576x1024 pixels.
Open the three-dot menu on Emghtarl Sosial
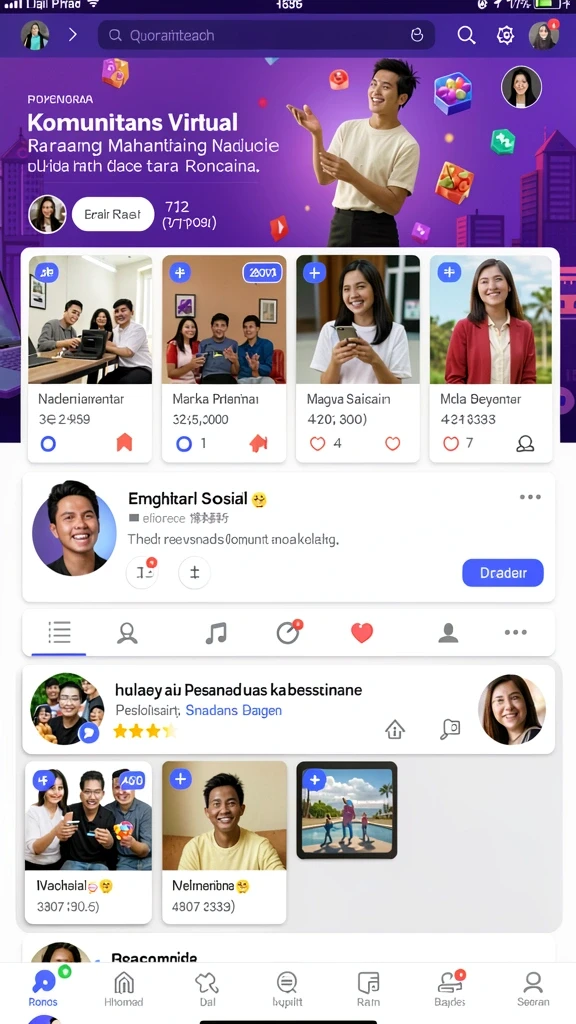pos(530,497)
